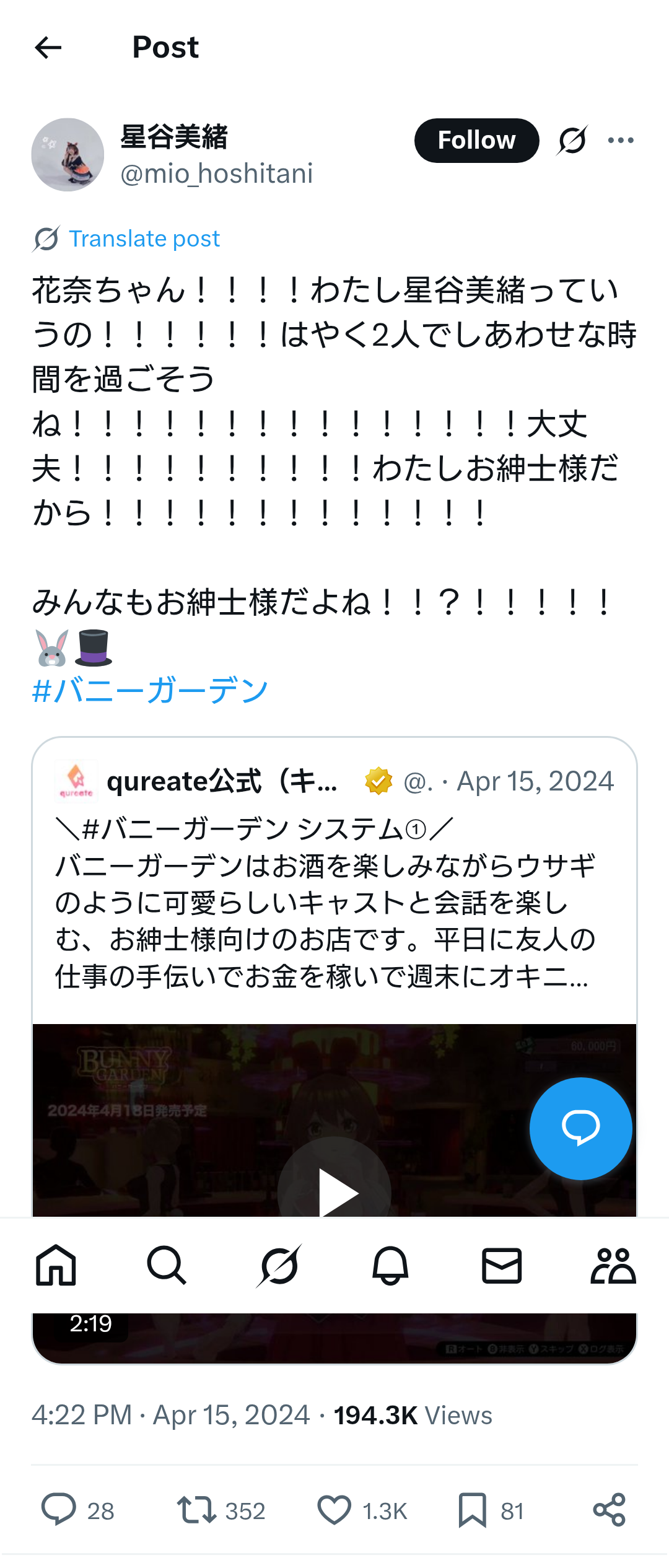Screen dimensions: 669x1568
Task: Open 星谷美緒's profile picture
Action: click(68, 155)
